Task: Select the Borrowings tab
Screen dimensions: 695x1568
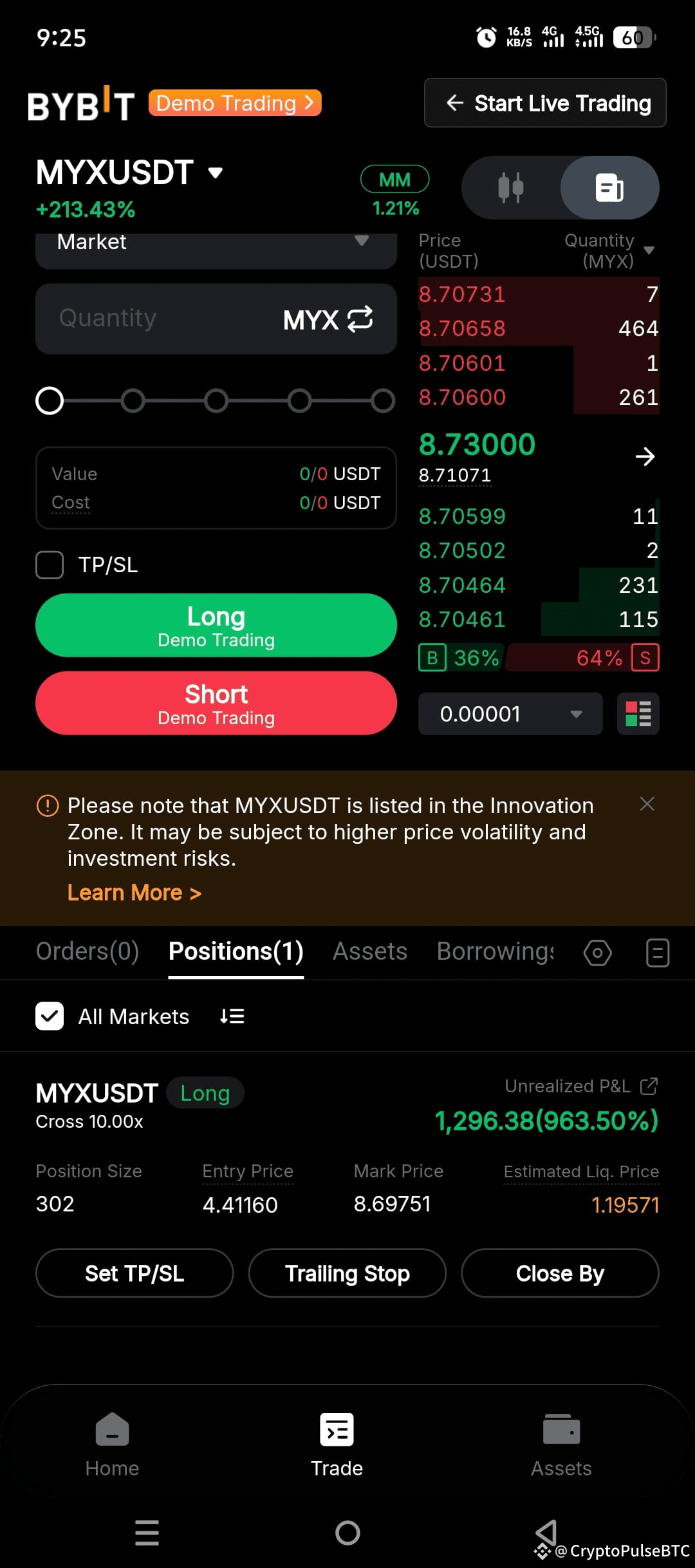Action: [x=494, y=951]
